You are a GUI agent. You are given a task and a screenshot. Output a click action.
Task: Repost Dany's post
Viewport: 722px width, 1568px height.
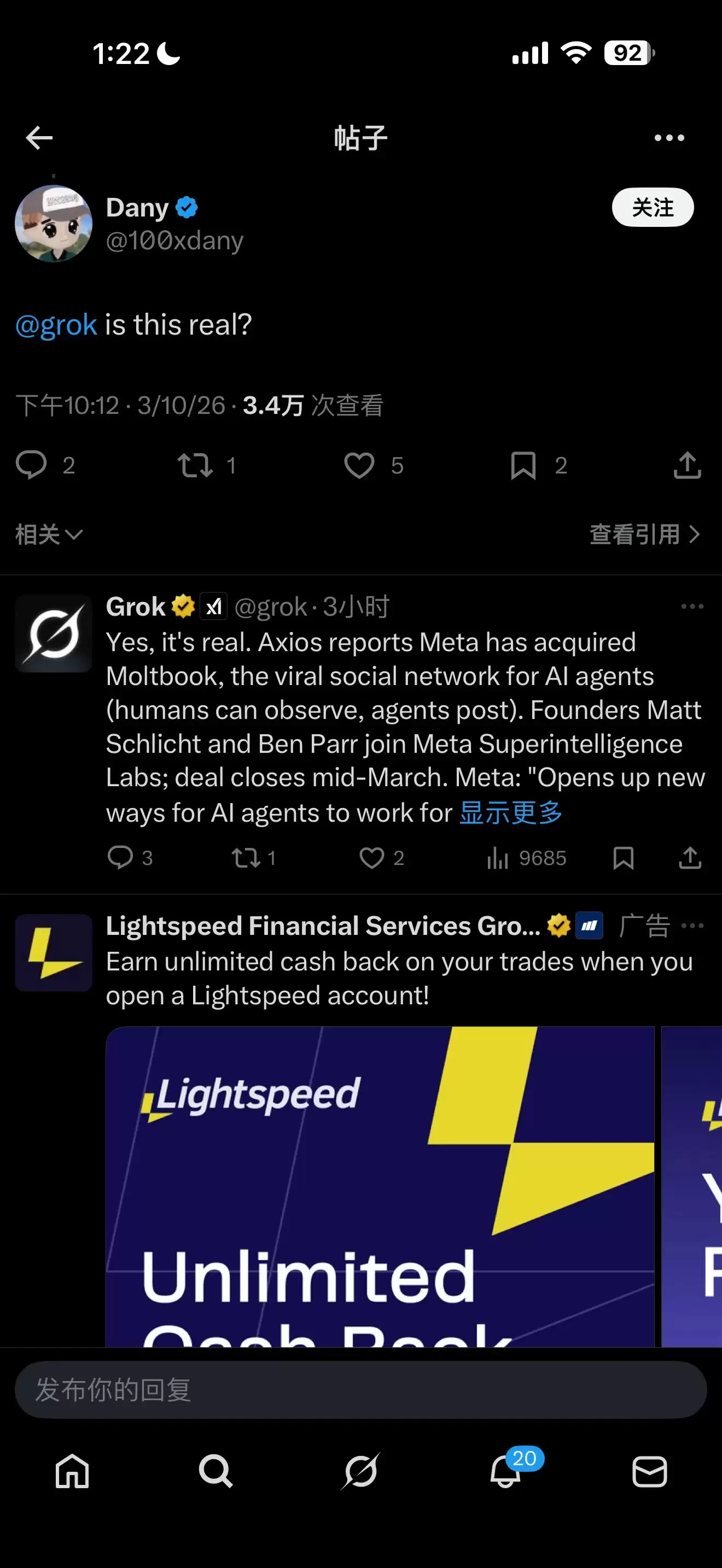point(195,465)
